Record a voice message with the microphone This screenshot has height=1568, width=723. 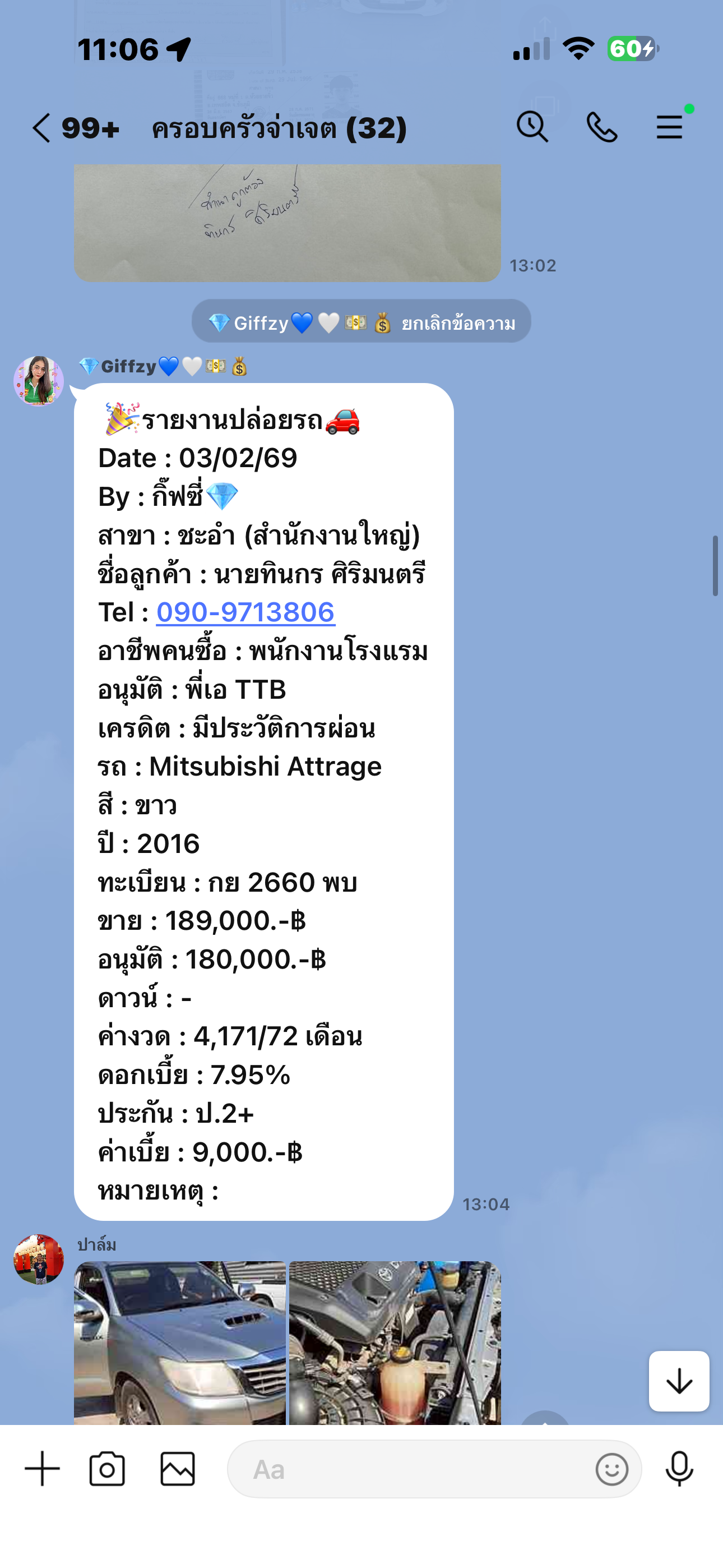pyautogui.click(x=679, y=1469)
